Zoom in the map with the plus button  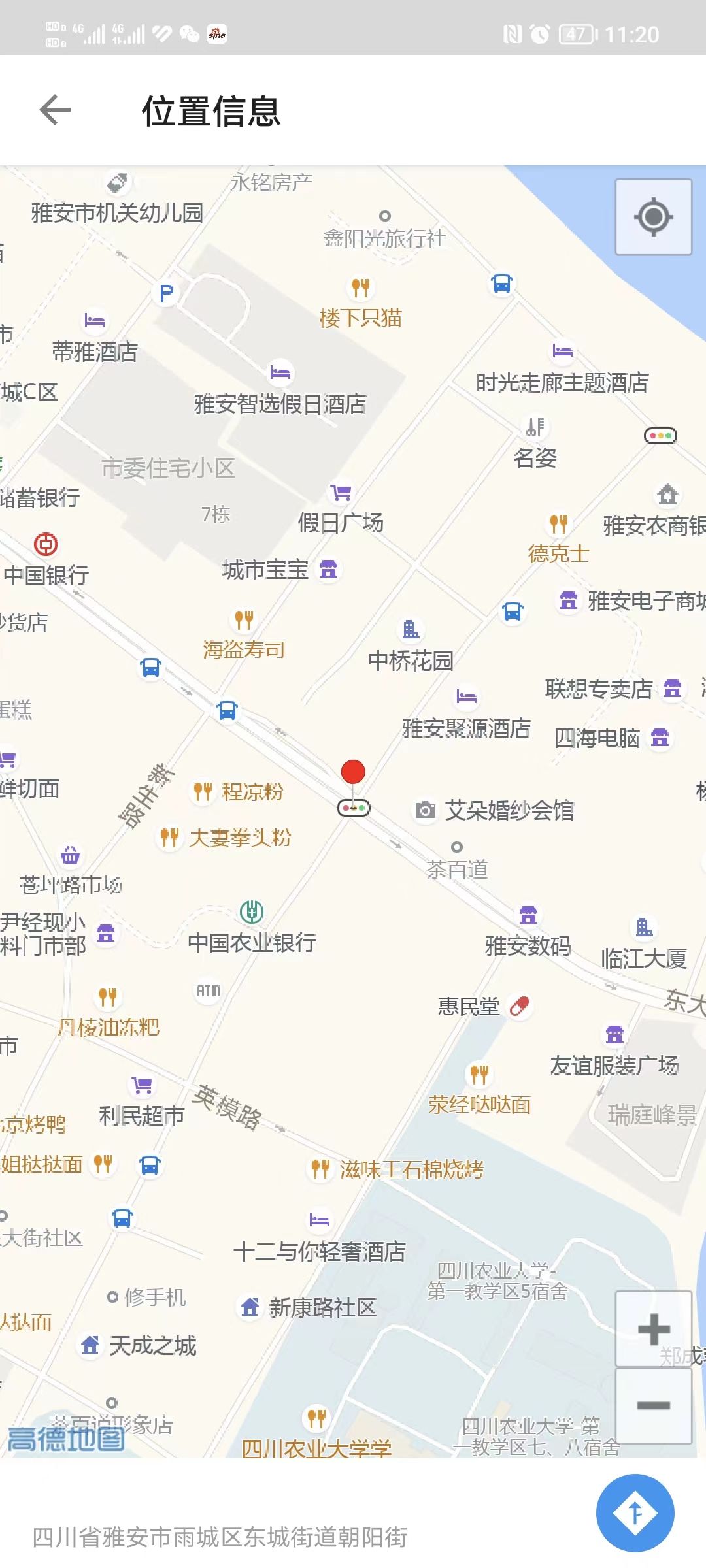pyautogui.click(x=653, y=1329)
